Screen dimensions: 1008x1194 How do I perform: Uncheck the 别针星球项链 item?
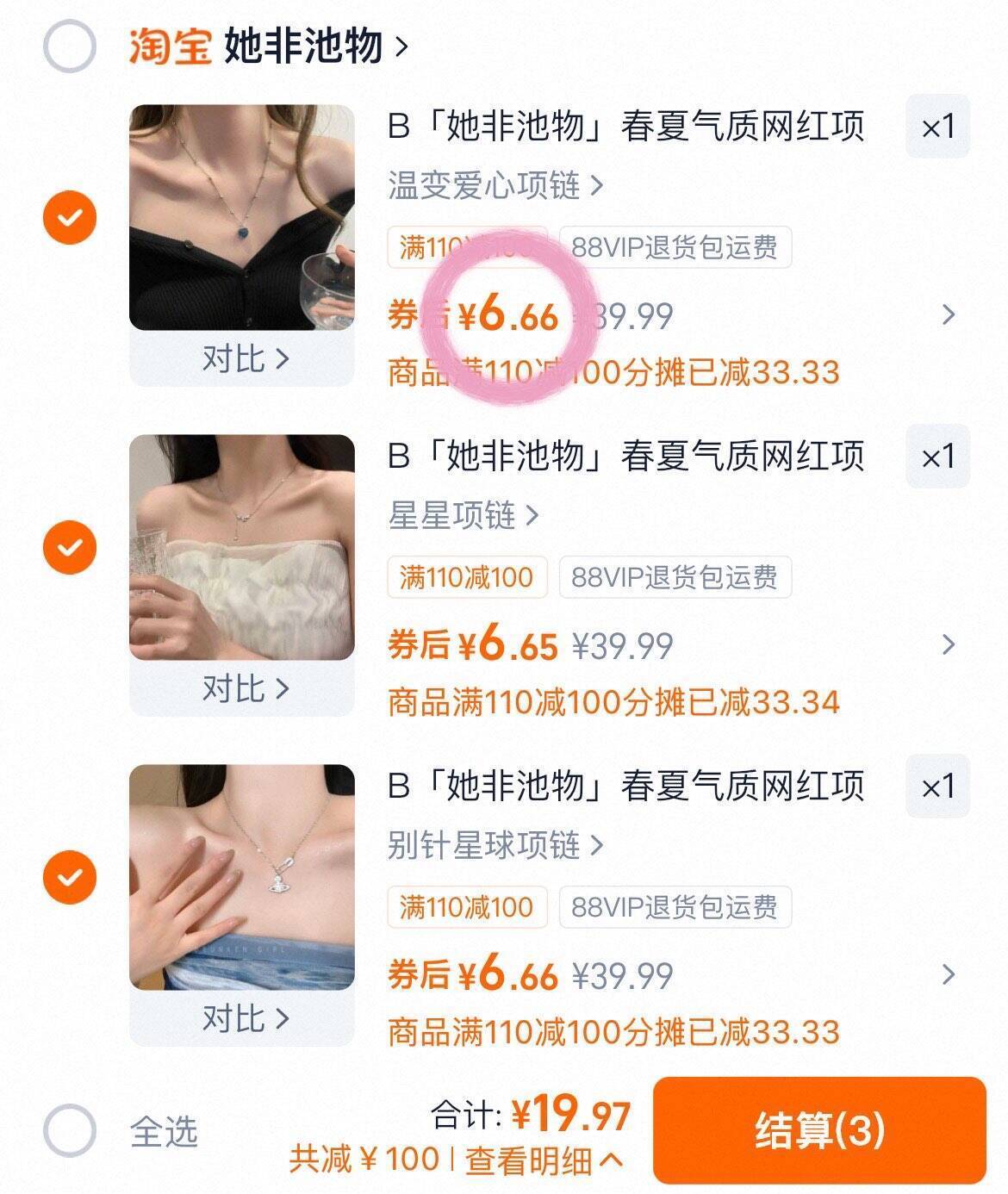pyautogui.click(x=70, y=877)
